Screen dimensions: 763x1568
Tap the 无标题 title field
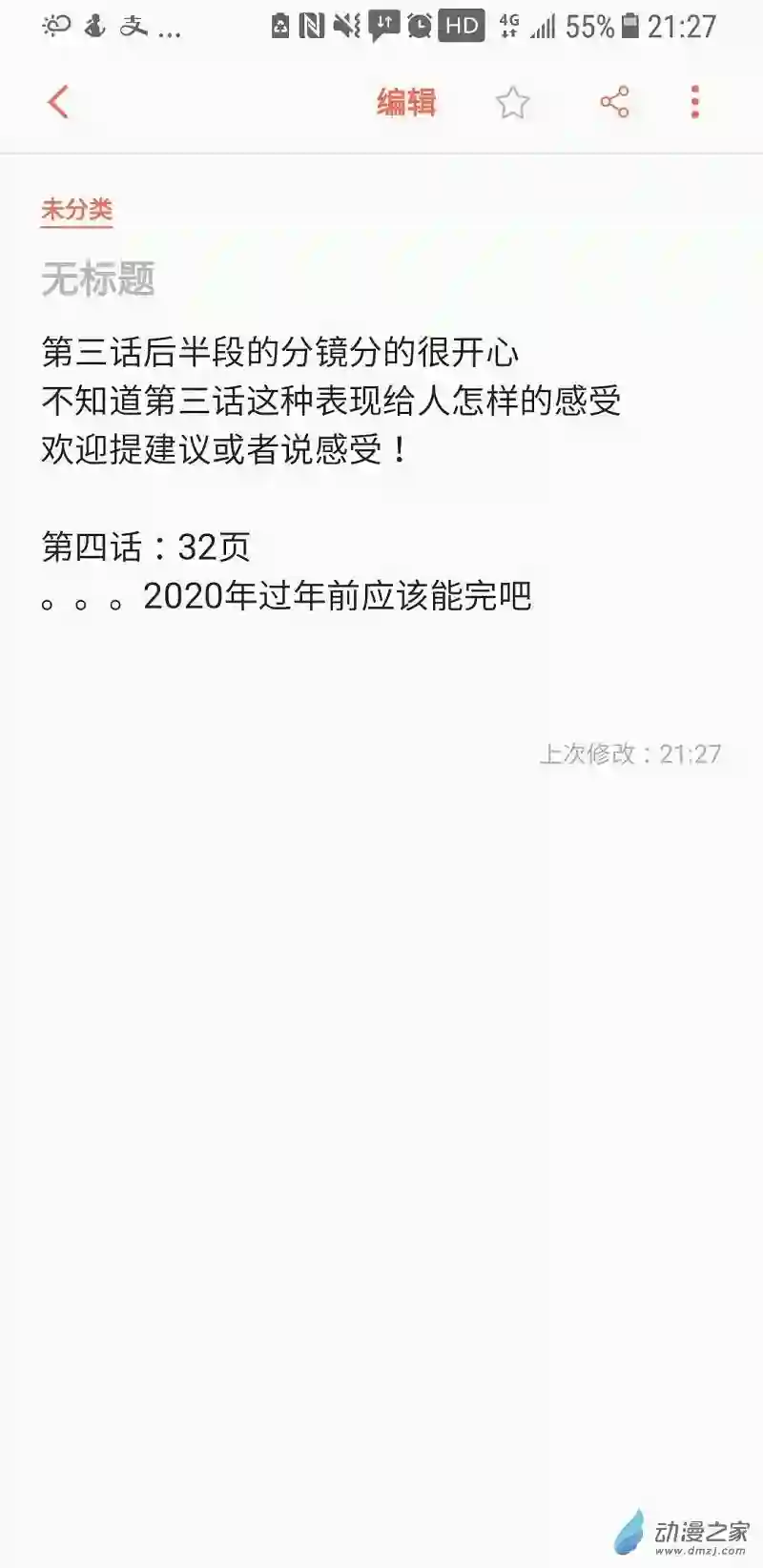(97, 279)
